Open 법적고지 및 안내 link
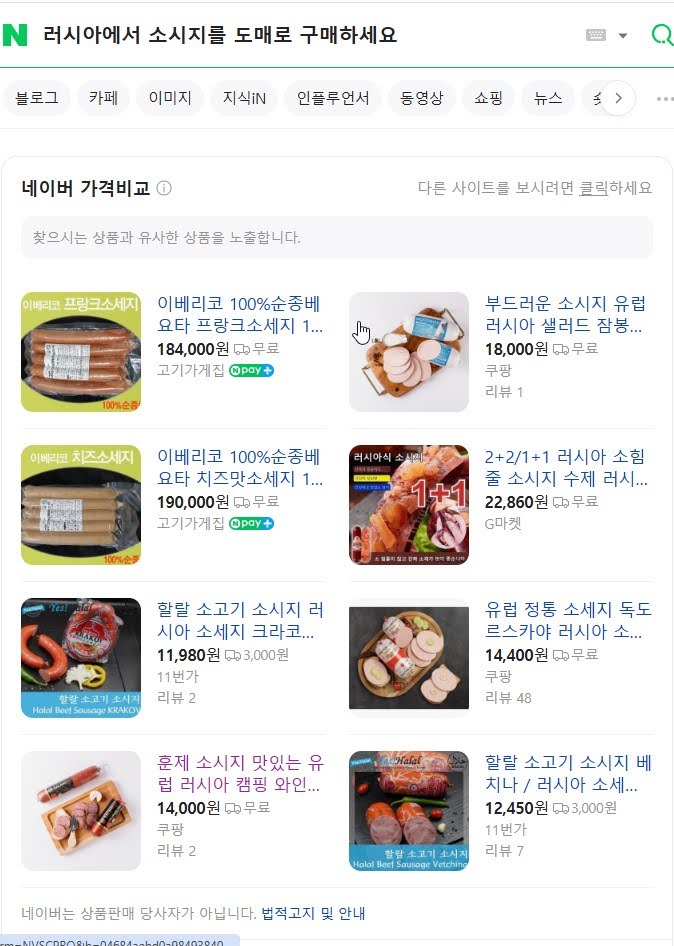 click(x=313, y=913)
